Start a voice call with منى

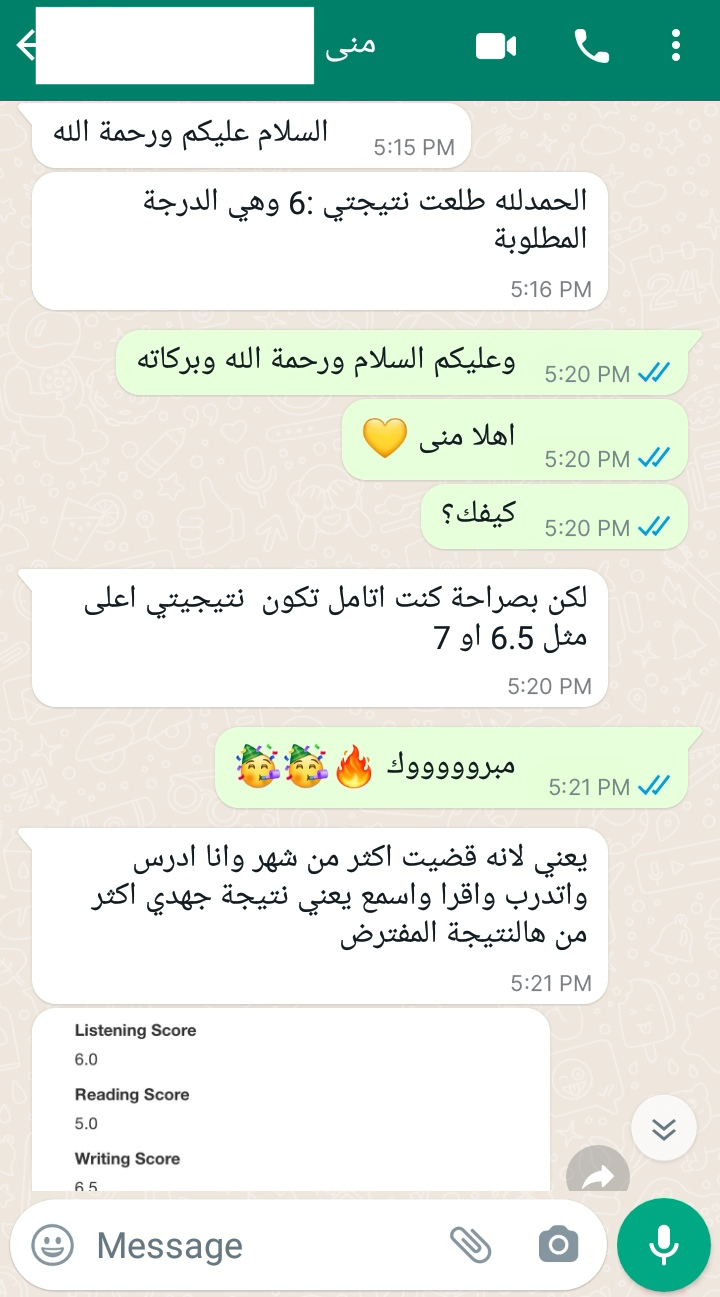(591, 46)
